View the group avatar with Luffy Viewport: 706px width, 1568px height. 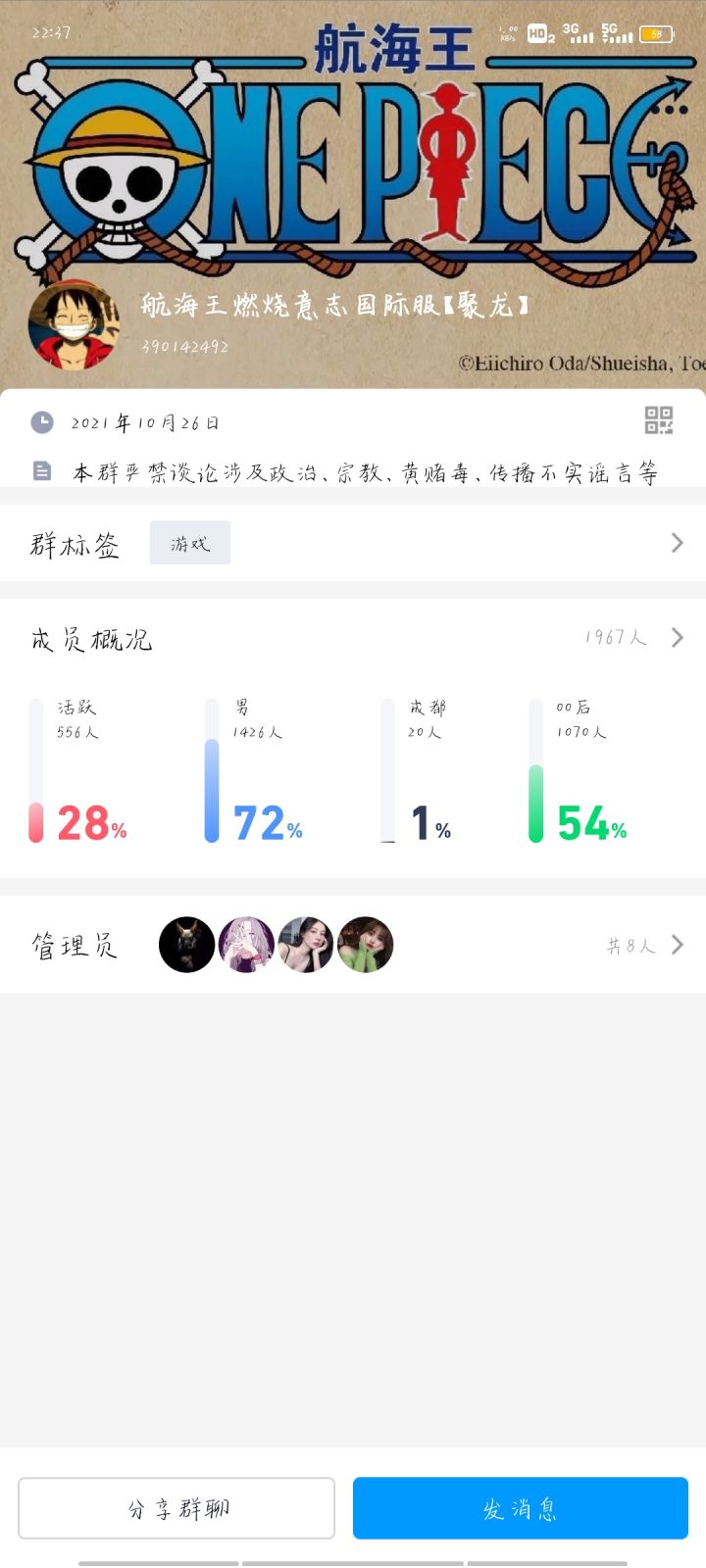pyautogui.click(x=75, y=325)
